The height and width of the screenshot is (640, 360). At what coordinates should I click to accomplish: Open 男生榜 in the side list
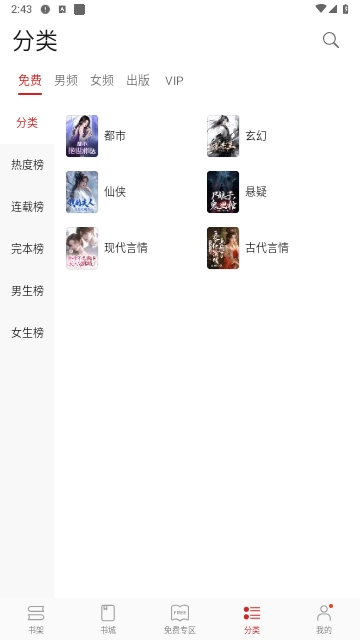click(27, 291)
